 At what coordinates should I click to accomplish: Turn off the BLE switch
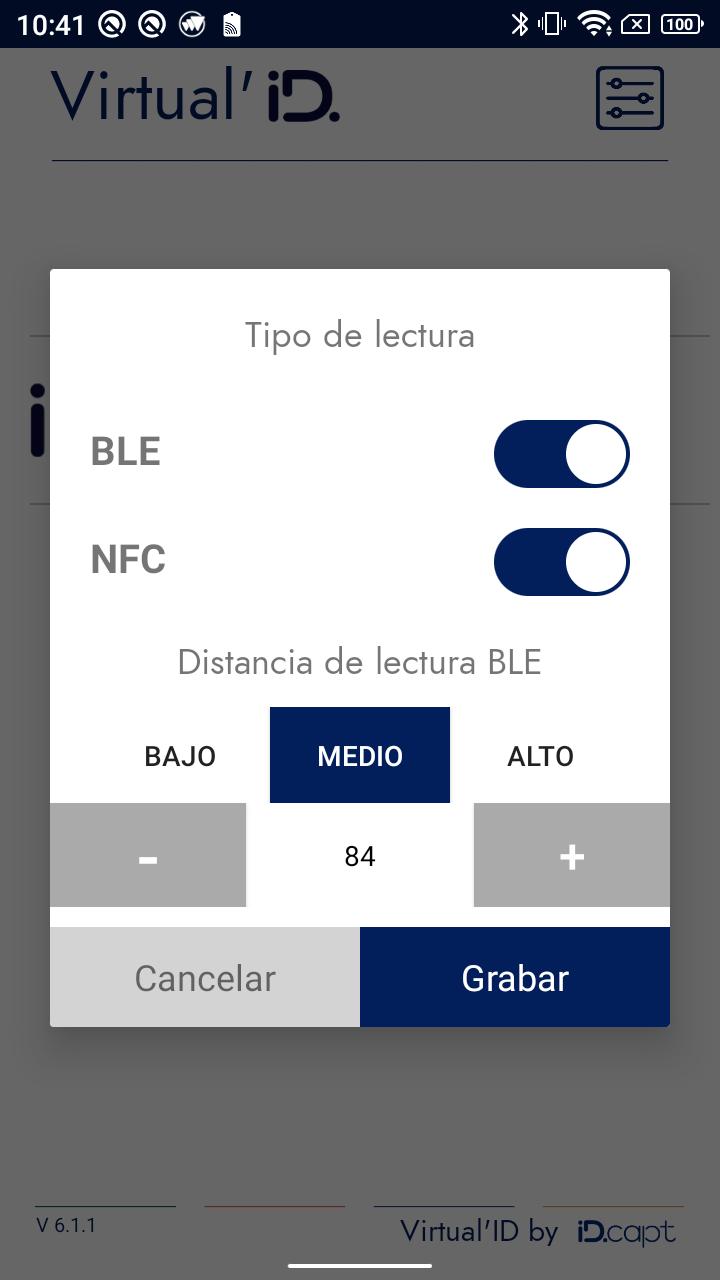click(561, 454)
